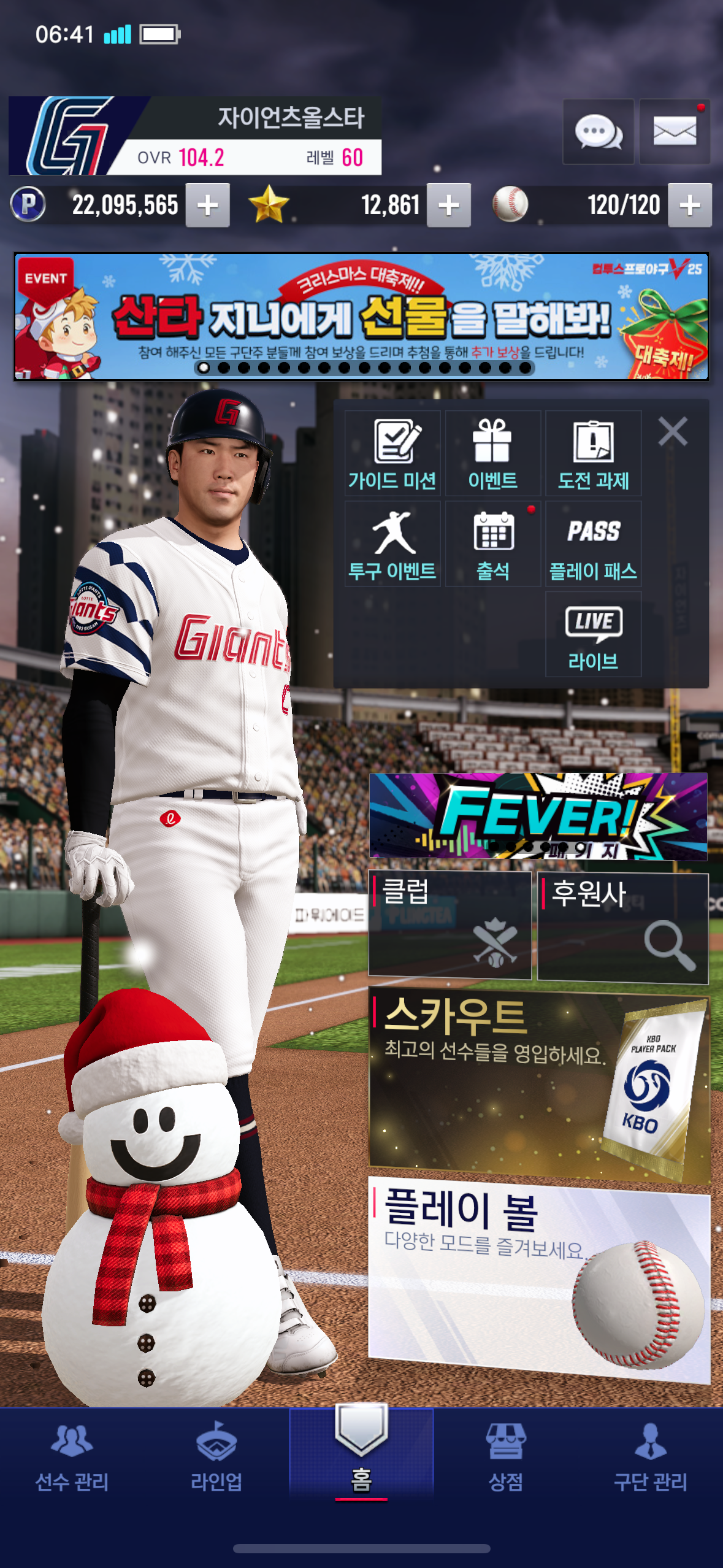Open 가이드 미션 (Guide Mission)
Image resolution: width=723 pixels, height=1568 pixels.
point(392,453)
